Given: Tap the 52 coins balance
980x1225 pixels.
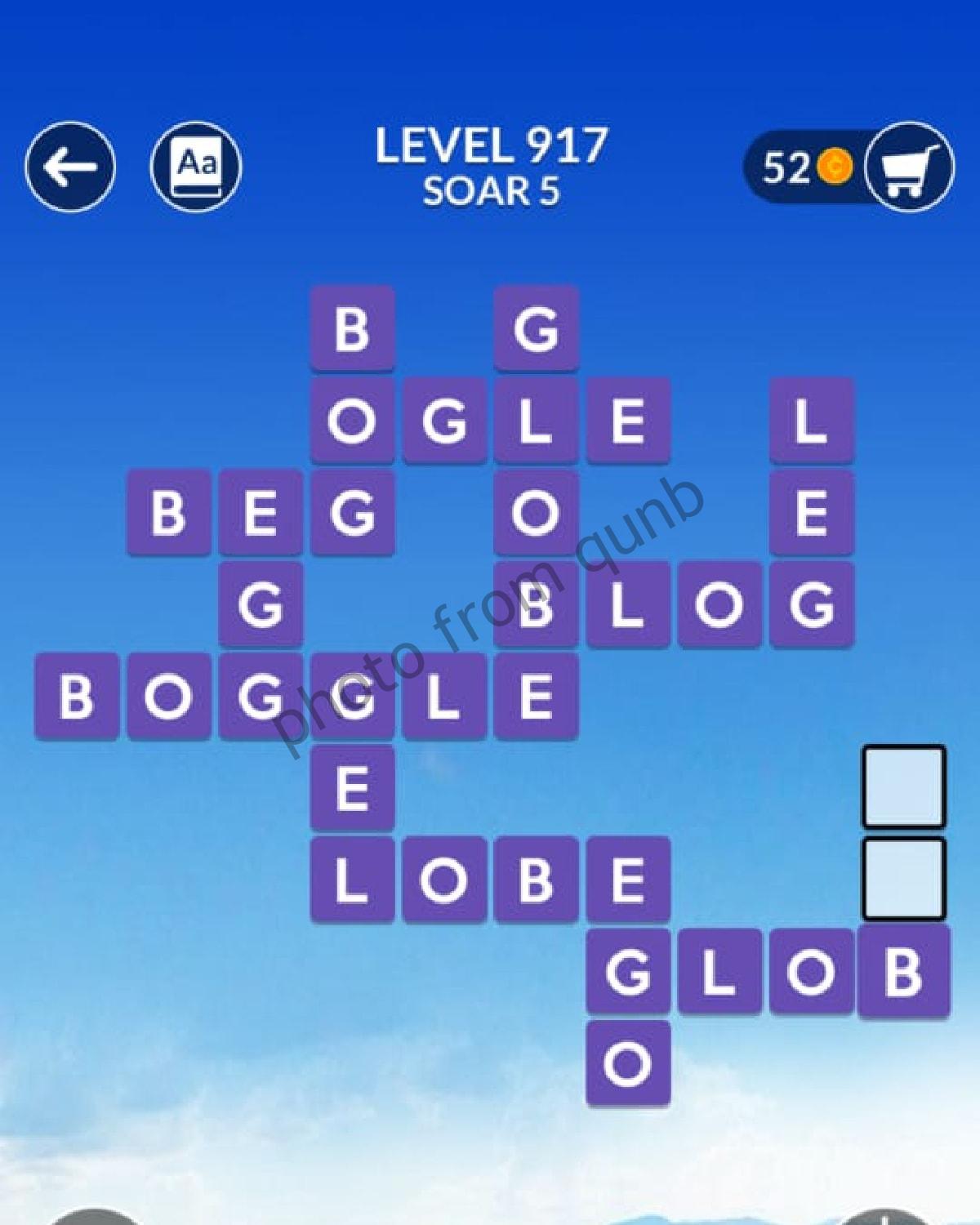Looking at the screenshot, I should [804, 167].
